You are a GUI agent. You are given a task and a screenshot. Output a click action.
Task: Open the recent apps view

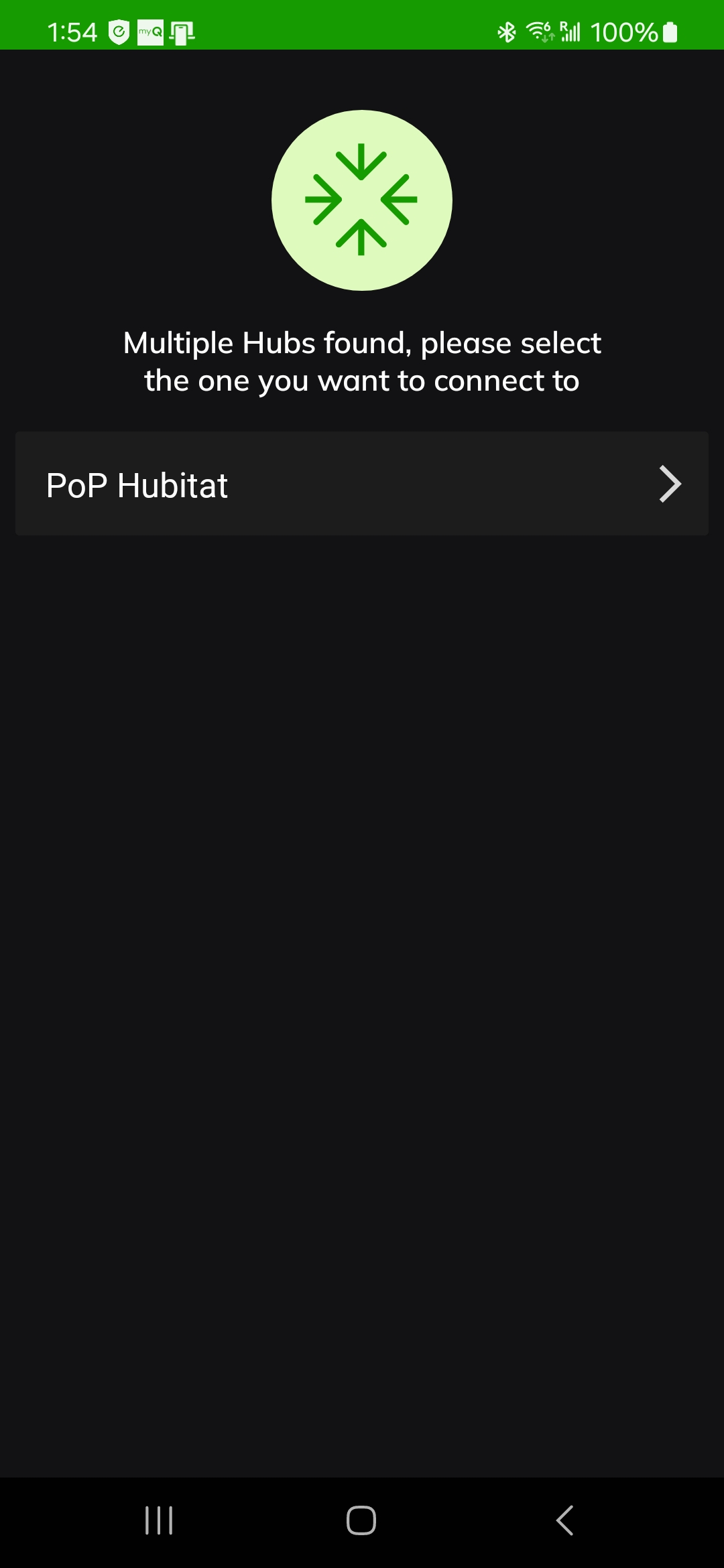click(159, 1520)
